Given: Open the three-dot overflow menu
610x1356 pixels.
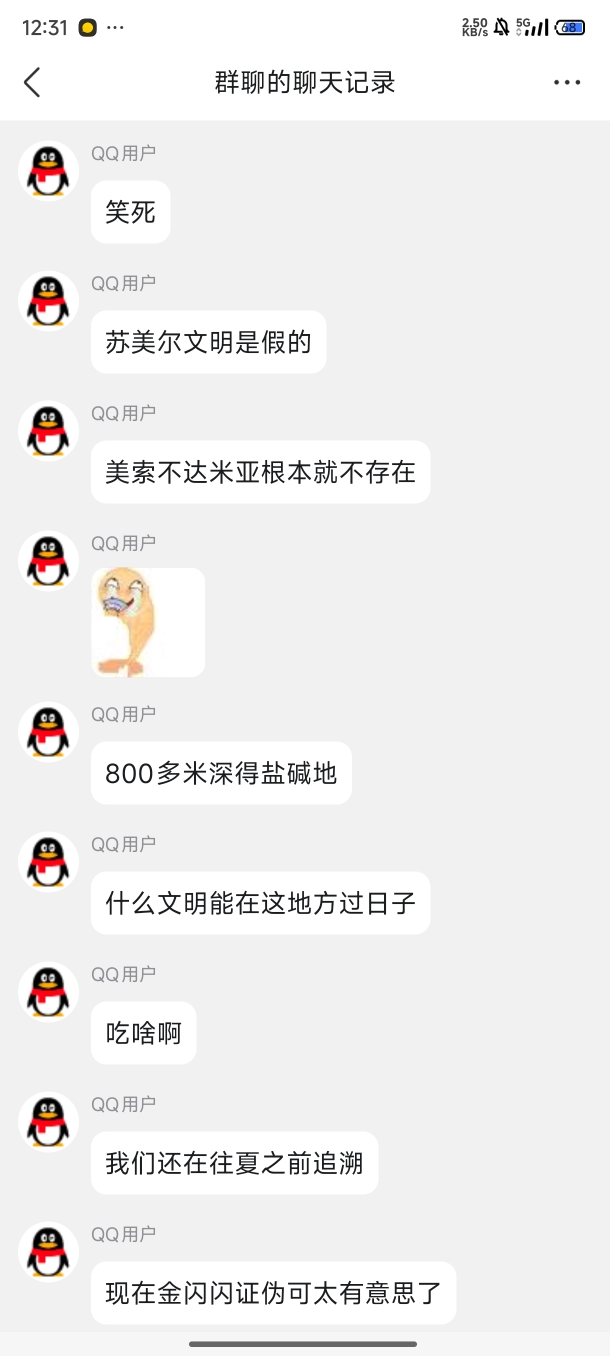Looking at the screenshot, I should click(567, 83).
